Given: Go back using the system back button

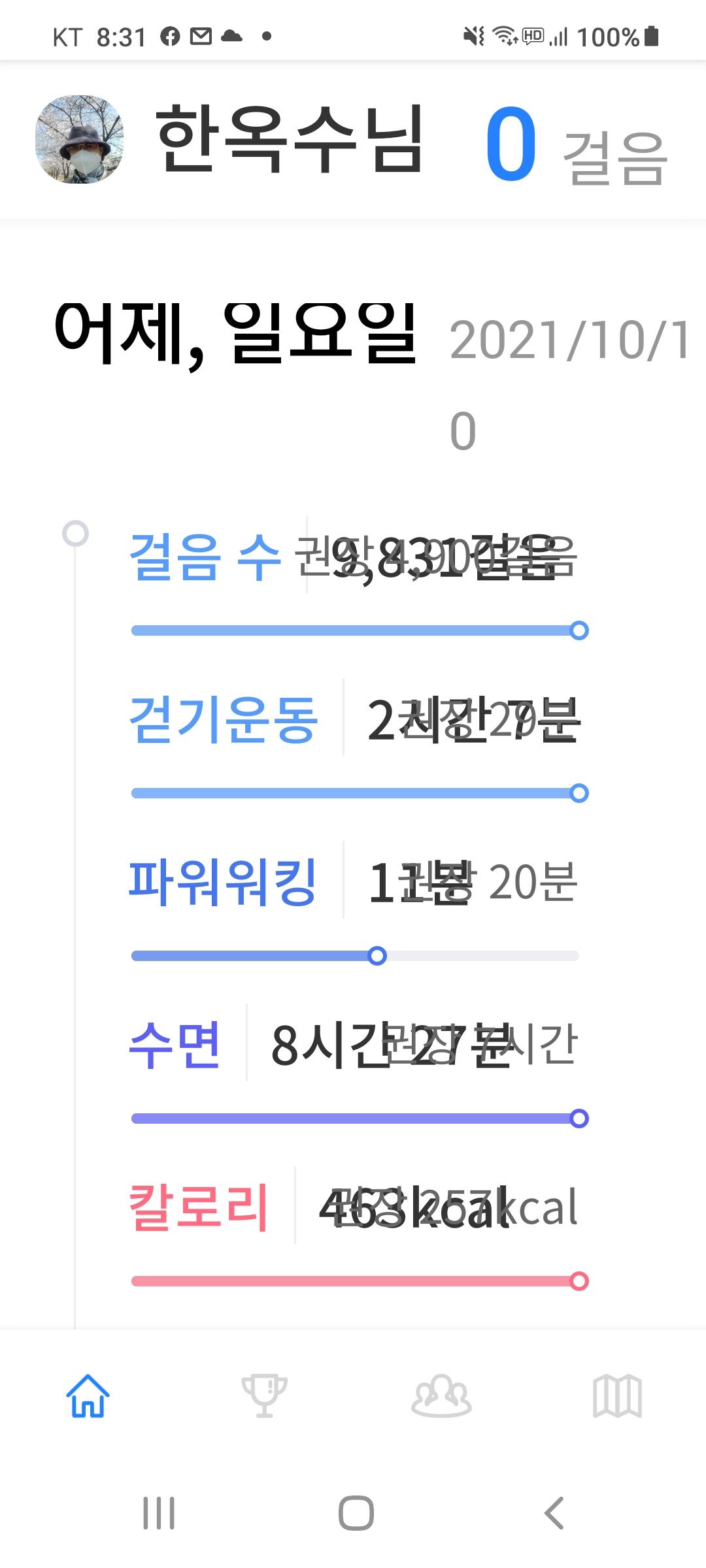Looking at the screenshot, I should [554, 1513].
